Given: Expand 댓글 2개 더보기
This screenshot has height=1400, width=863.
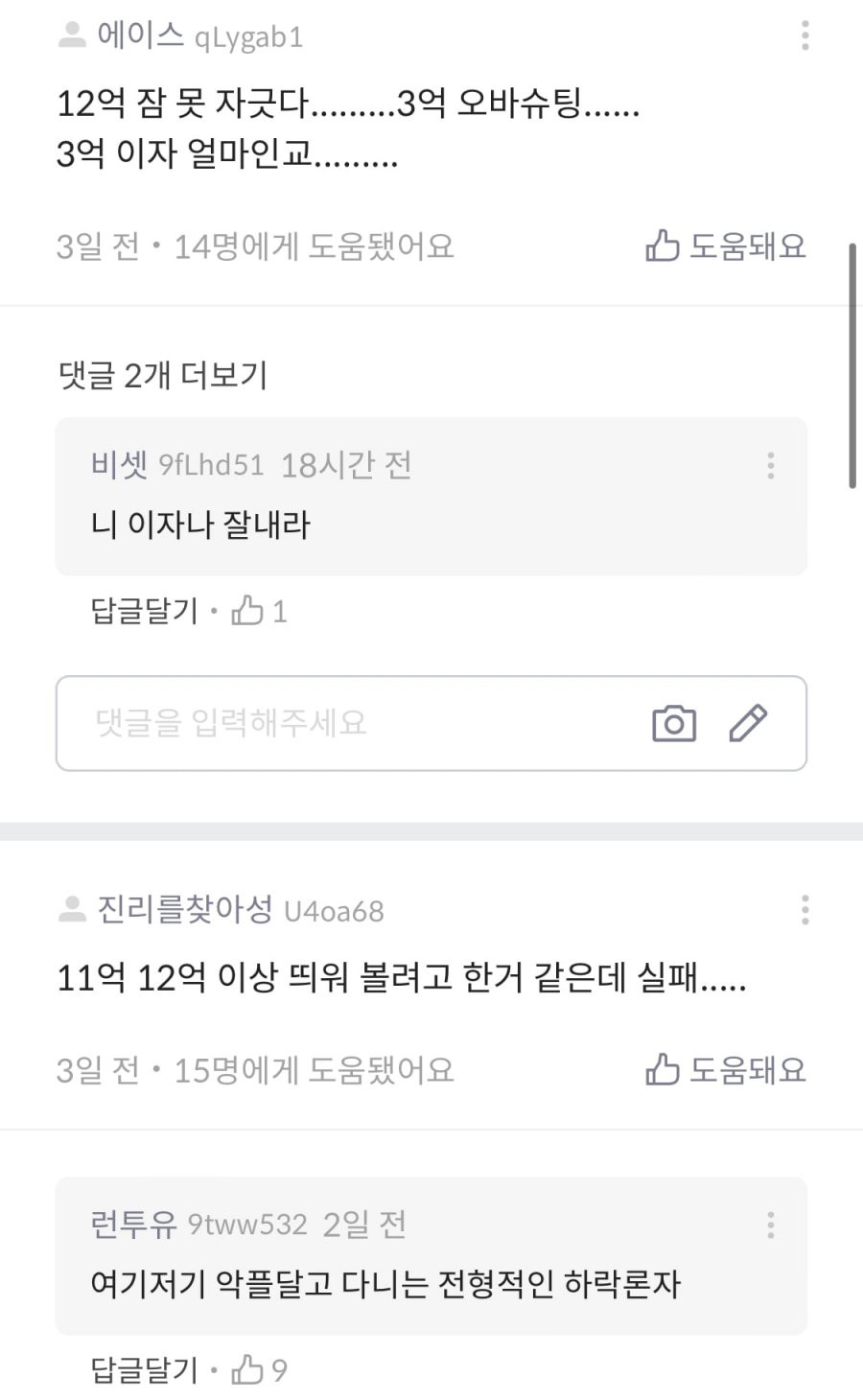Looking at the screenshot, I should (x=162, y=375).
